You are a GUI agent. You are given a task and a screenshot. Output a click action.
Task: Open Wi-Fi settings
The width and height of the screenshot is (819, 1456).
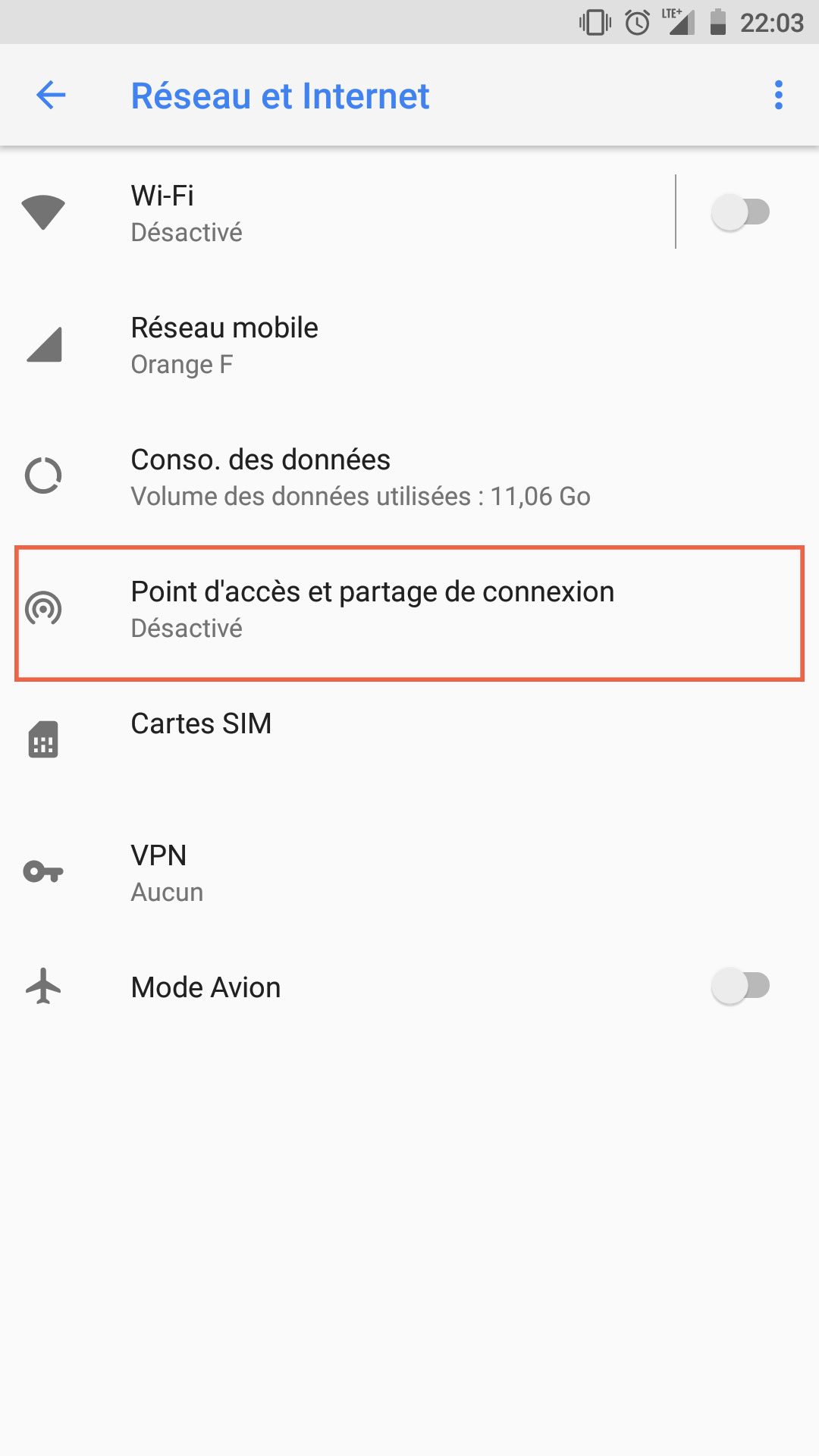341,212
